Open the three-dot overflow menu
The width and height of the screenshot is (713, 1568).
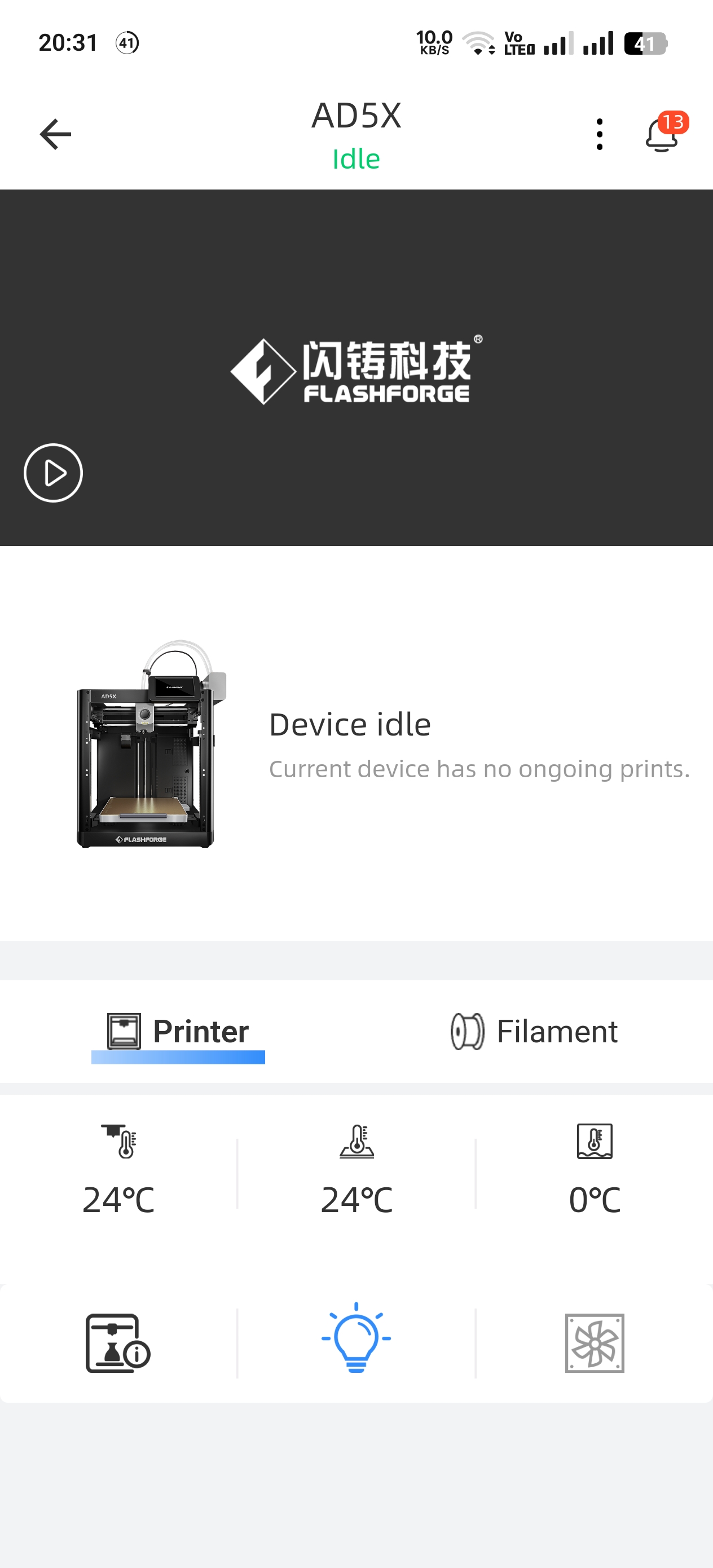pos(599,134)
